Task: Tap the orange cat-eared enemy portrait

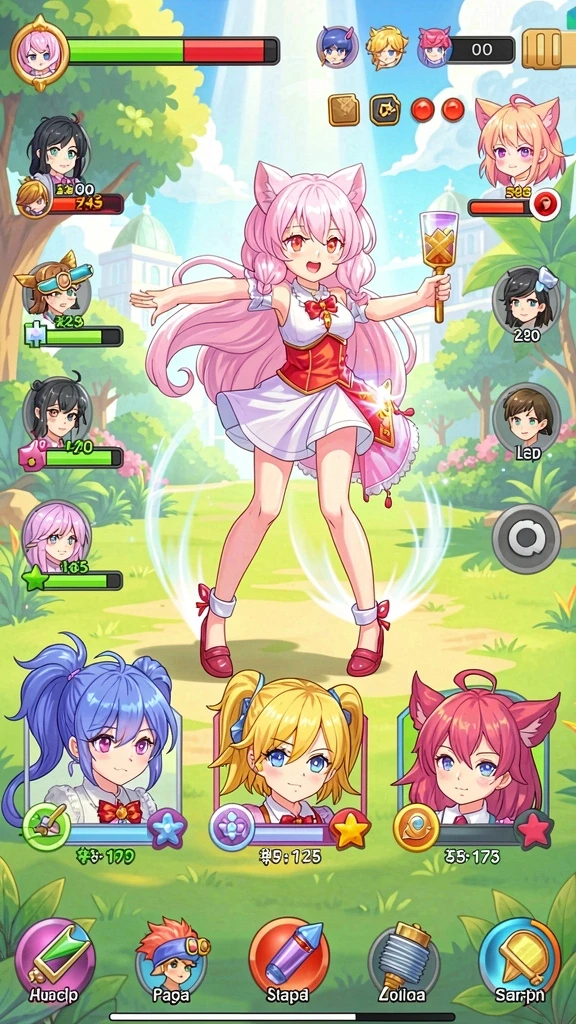Action: tap(520, 140)
